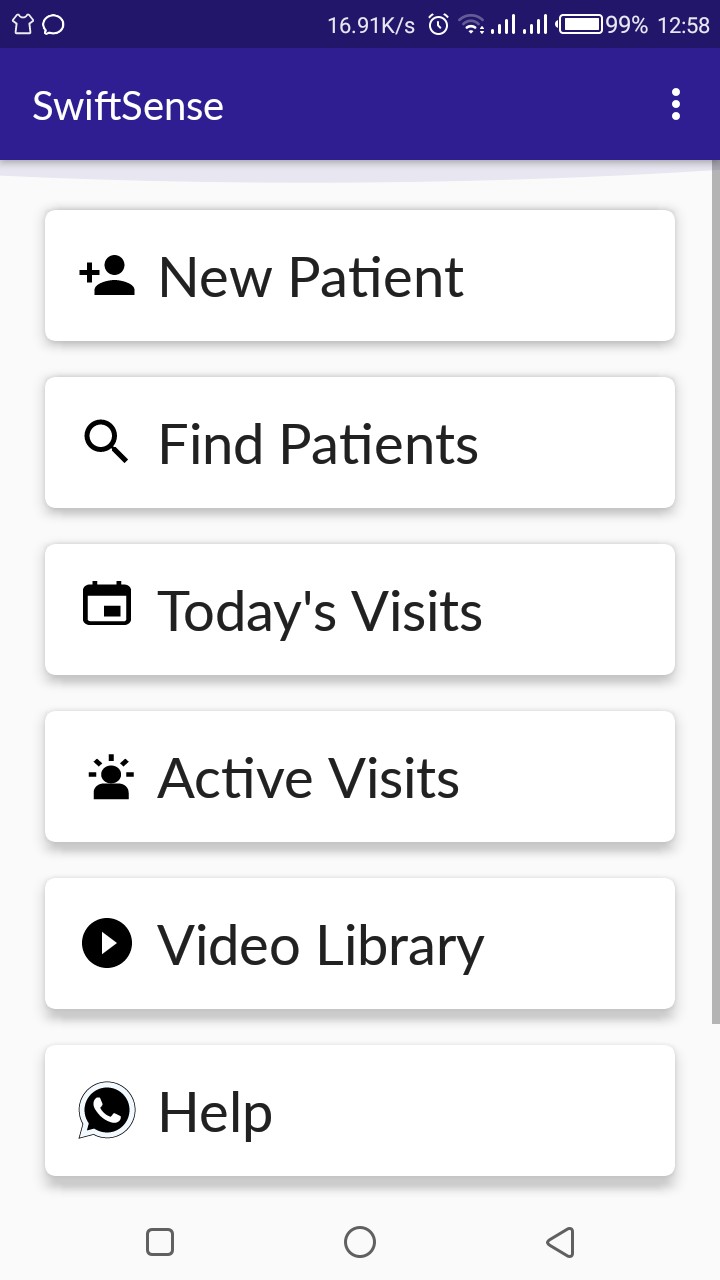This screenshot has width=720, height=1280.
Task: Open the Video Library
Action: pos(360,944)
